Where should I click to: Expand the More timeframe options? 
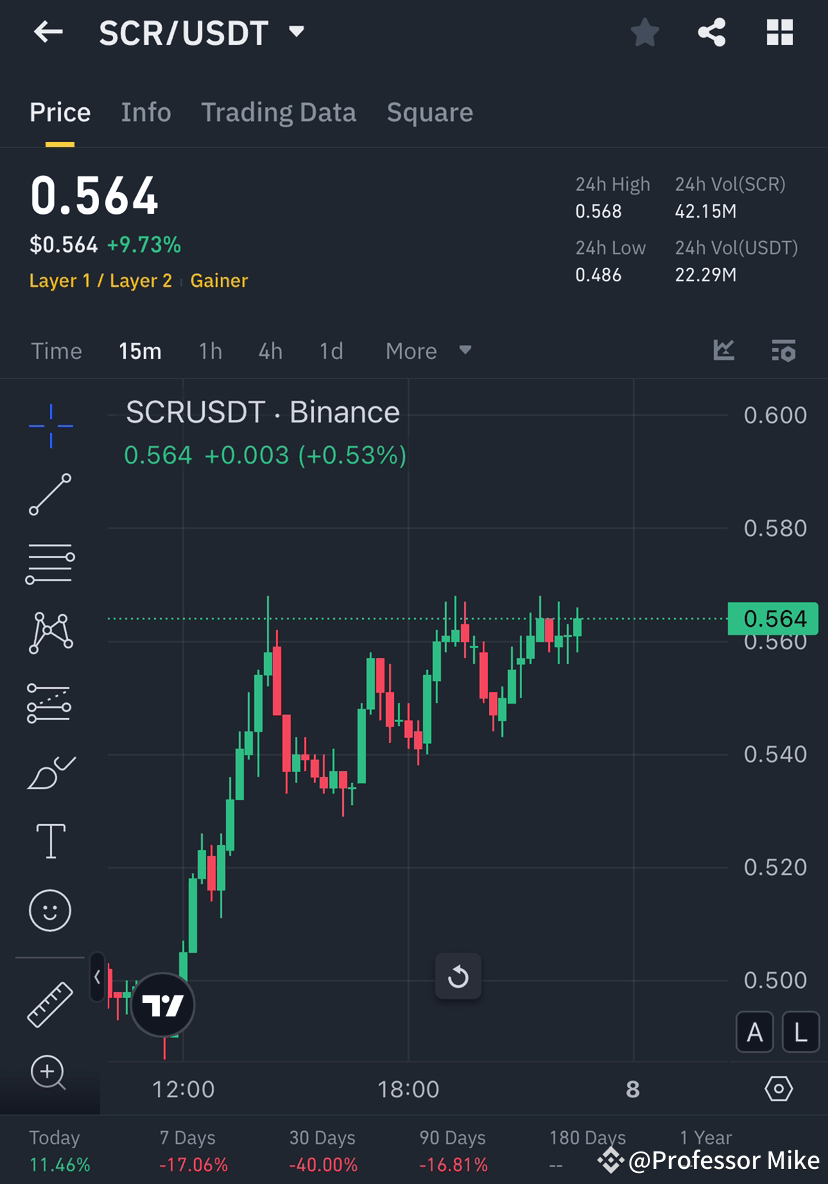tap(428, 351)
